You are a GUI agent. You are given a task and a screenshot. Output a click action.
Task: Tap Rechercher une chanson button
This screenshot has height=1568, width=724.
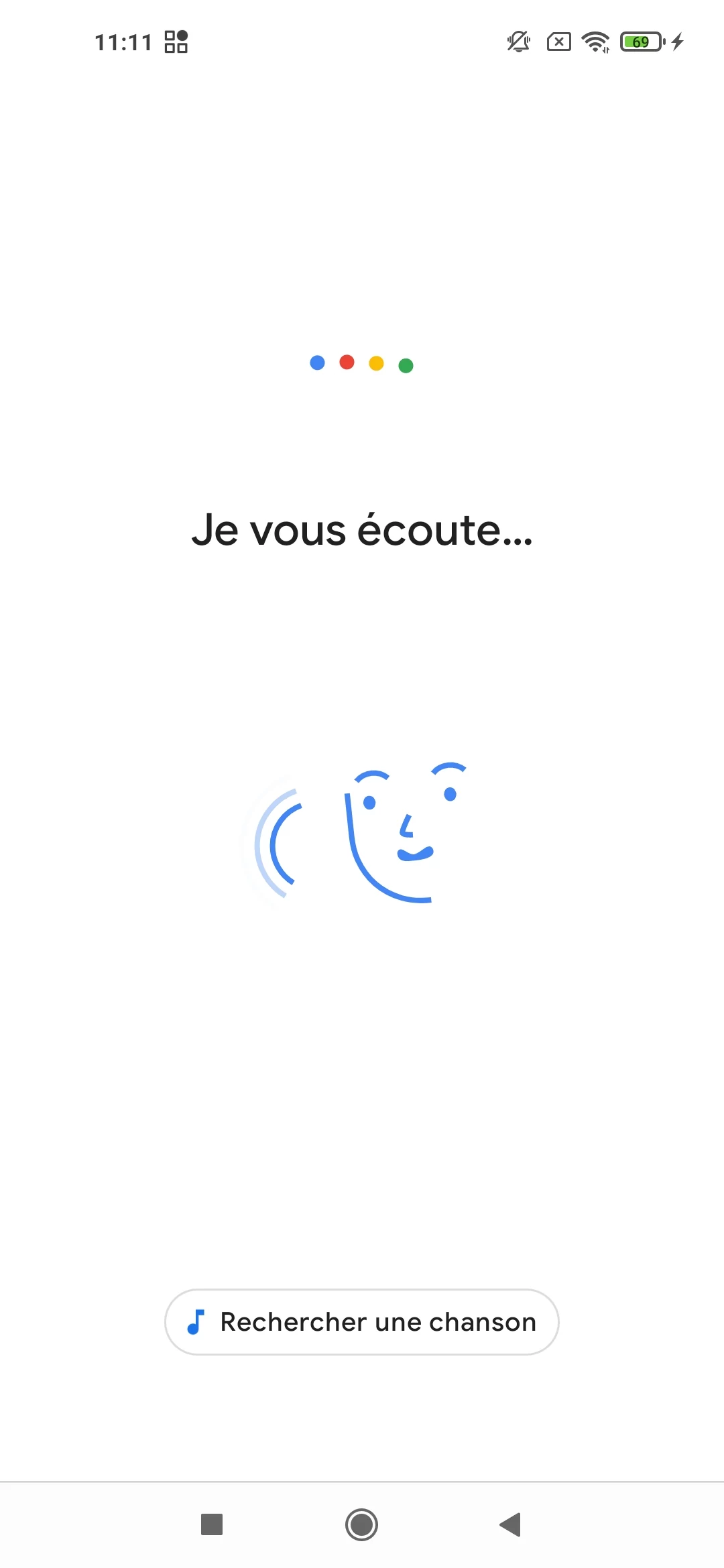tap(362, 1322)
